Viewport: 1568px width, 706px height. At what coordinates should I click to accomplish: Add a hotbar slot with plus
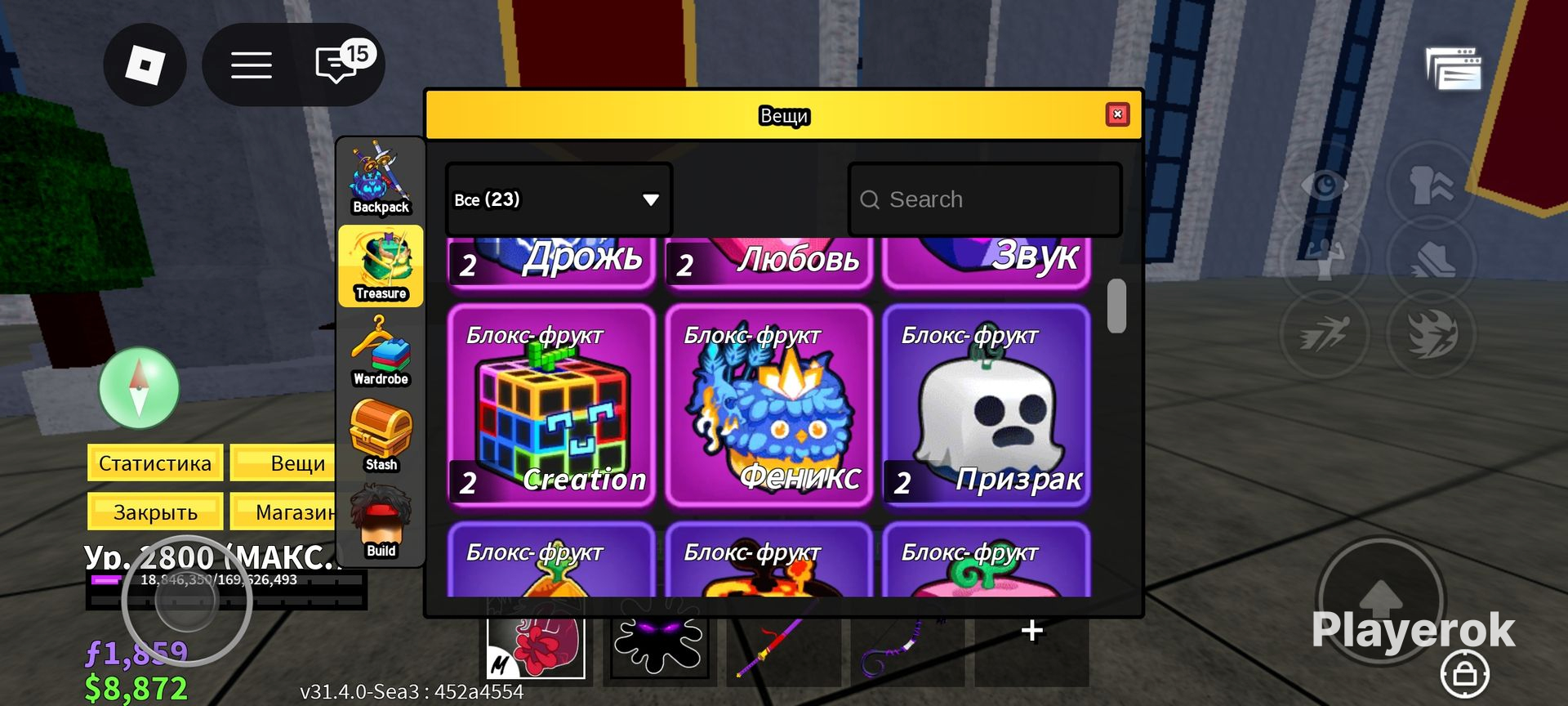point(1031,630)
